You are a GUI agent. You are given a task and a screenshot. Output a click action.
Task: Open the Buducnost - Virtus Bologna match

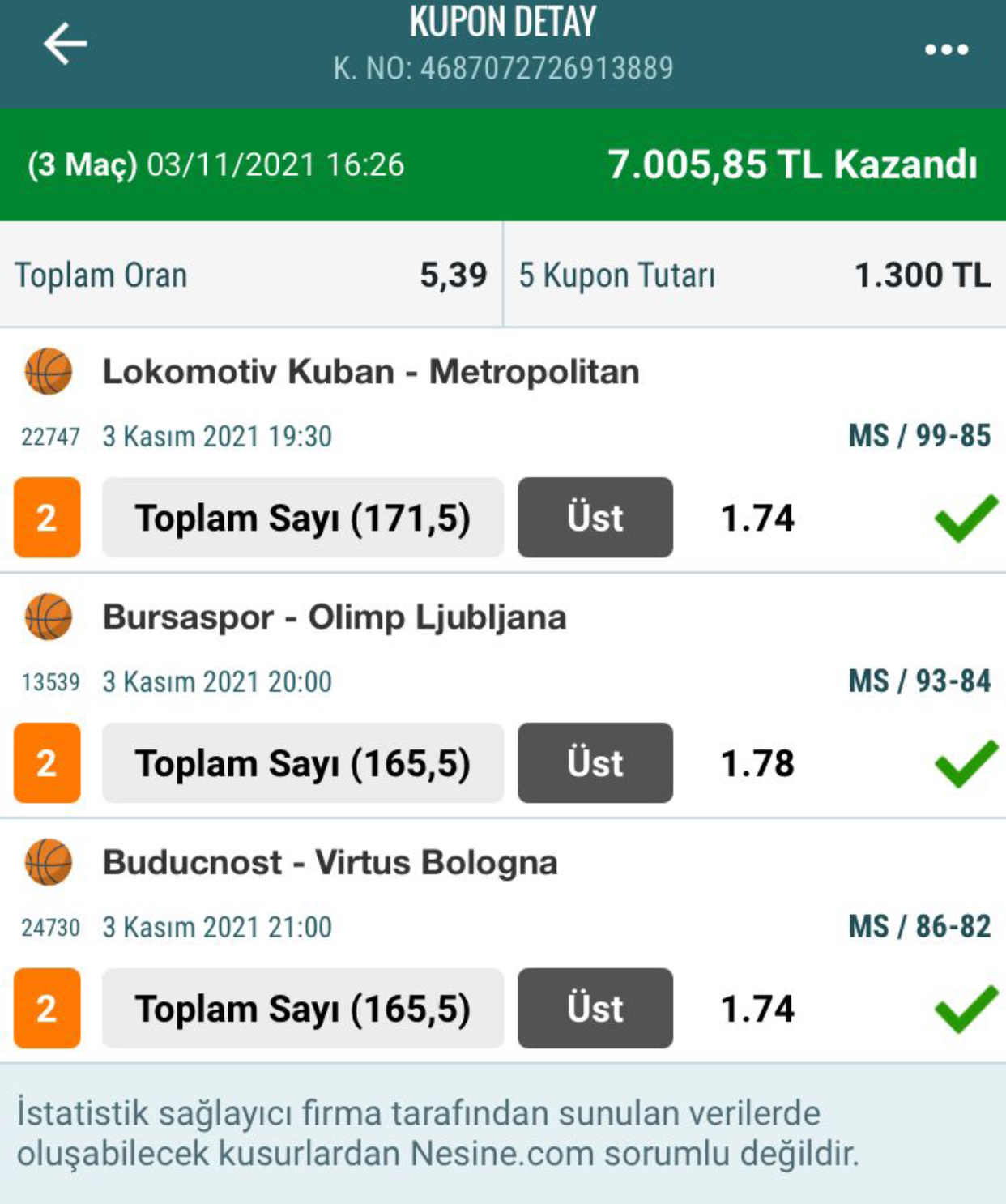coord(330,863)
